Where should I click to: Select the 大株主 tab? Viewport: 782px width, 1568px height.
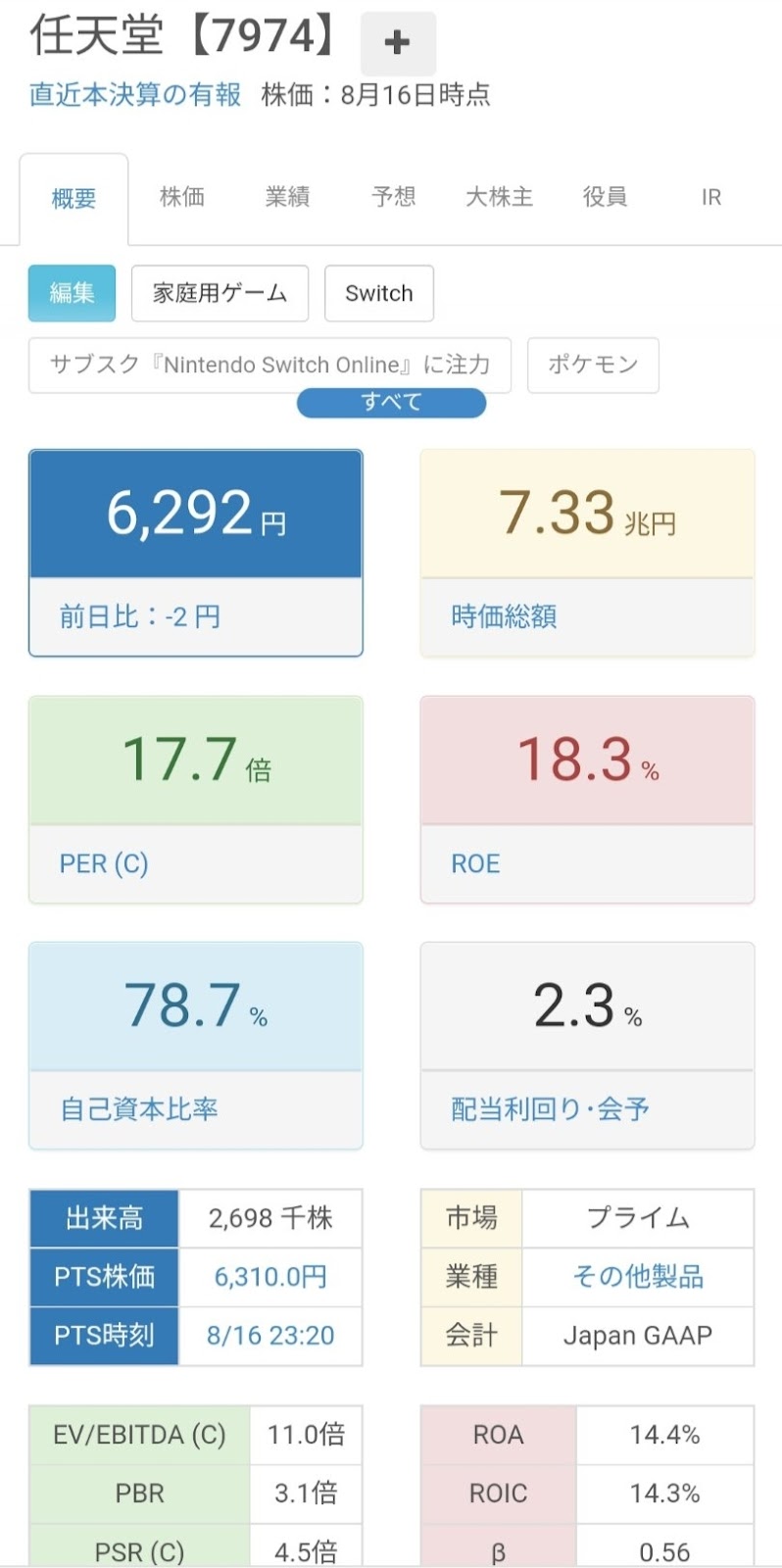coord(500,197)
